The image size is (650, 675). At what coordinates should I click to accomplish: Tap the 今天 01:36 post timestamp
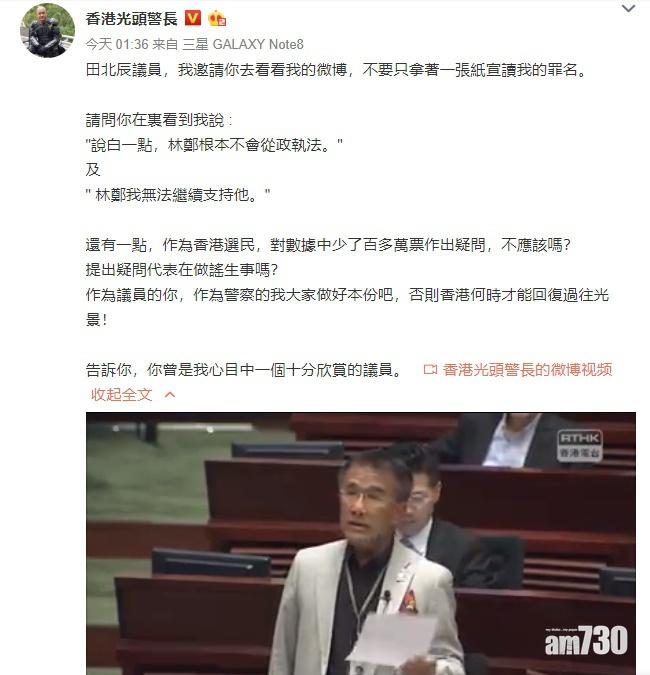click(115, 45)
